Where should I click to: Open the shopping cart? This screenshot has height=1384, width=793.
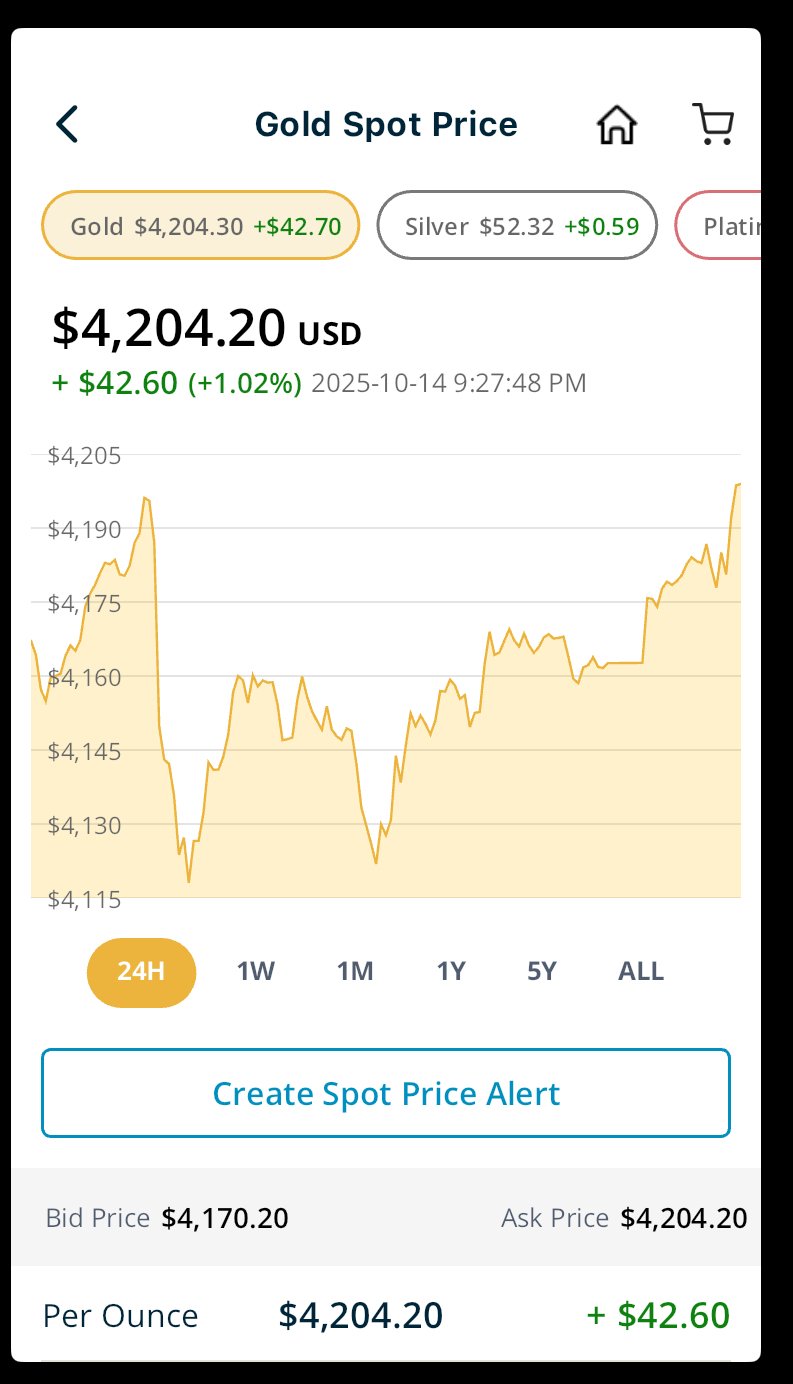[713, 125]
